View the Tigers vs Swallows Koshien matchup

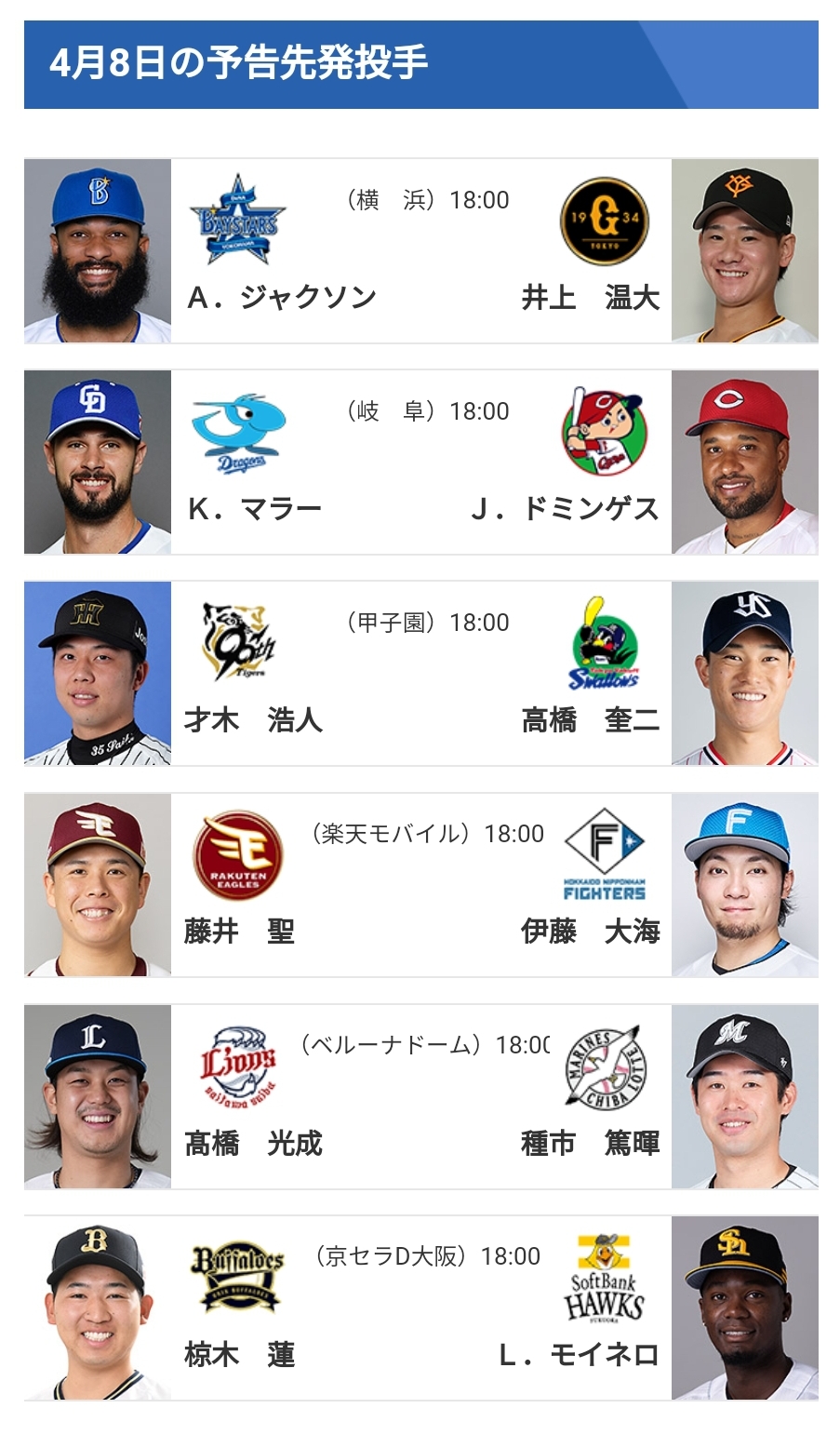[420, 674]
